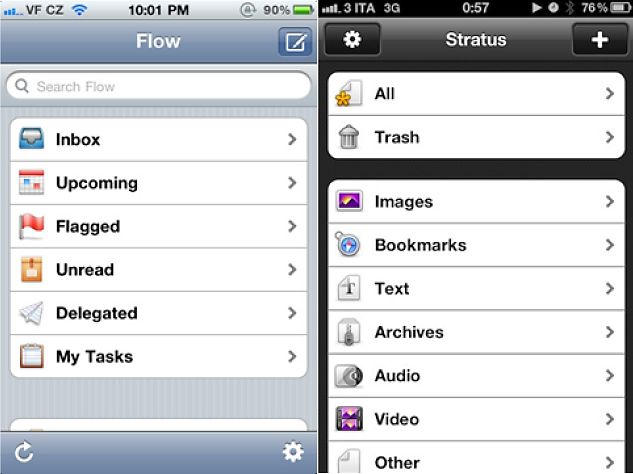Open My Tasks
633x474 pixels.
[160, 356]
